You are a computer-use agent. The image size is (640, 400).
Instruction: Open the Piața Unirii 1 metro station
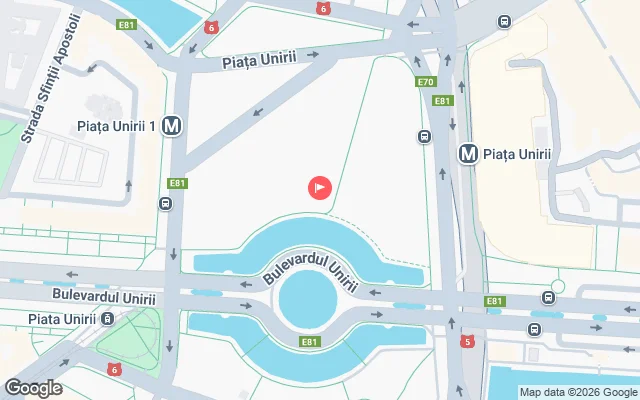[173, 126]
